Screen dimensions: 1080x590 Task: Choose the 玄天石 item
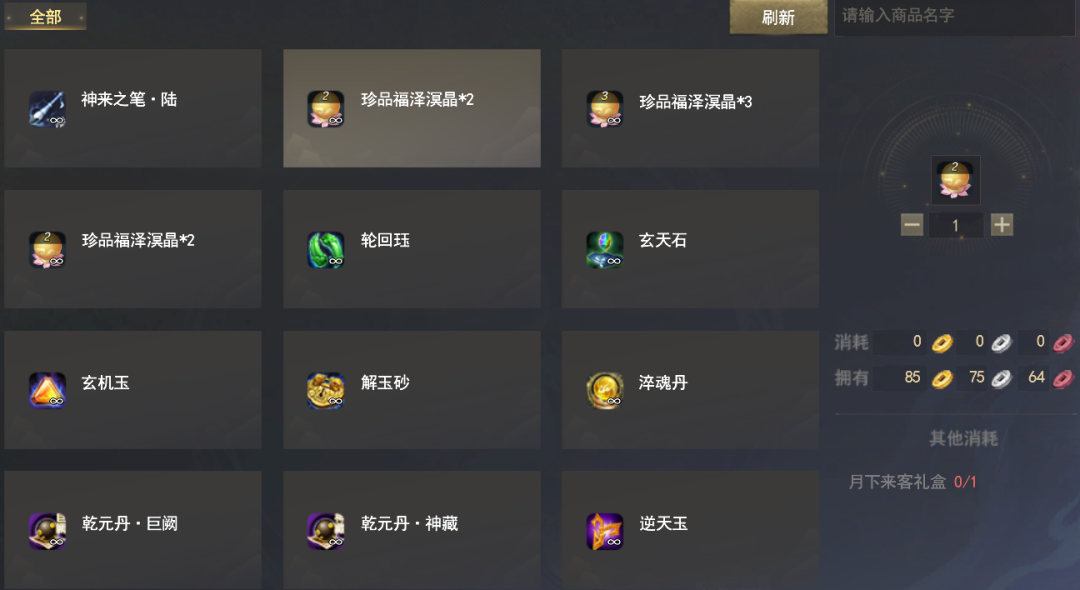click(x=690, y=249)
